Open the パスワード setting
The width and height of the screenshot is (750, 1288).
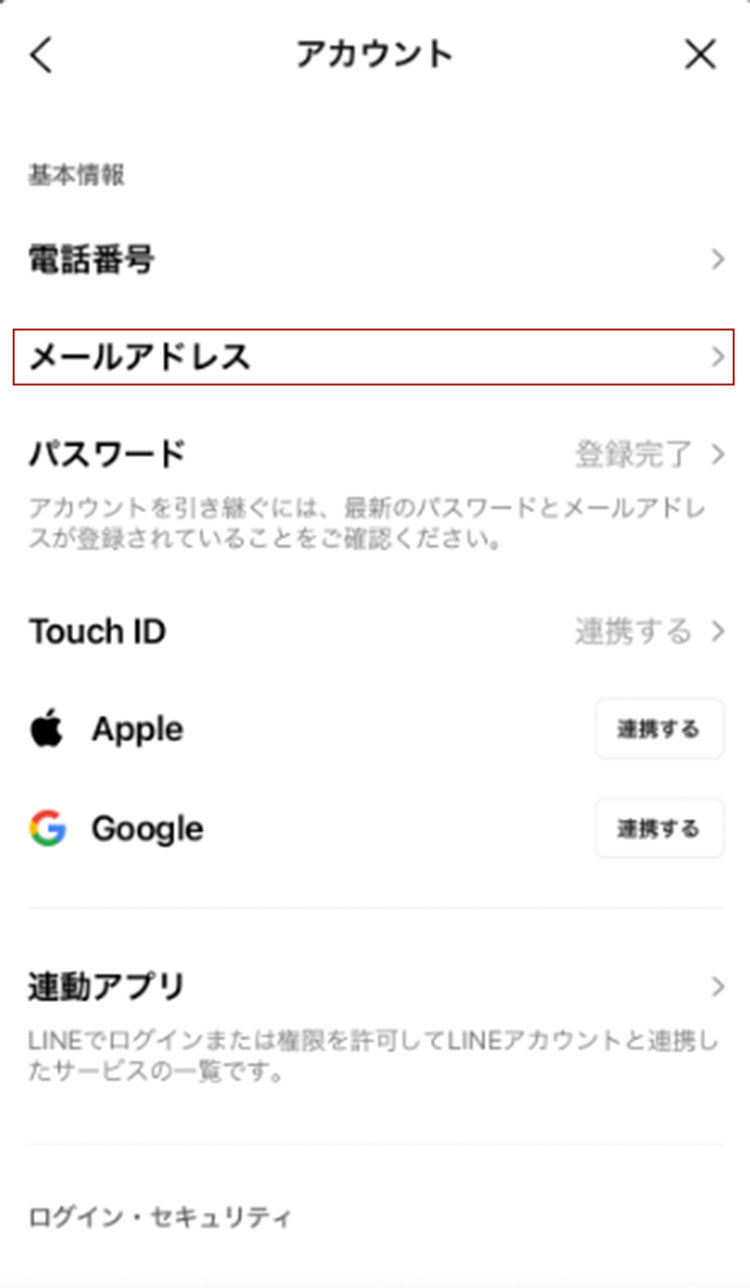point(375,455)
